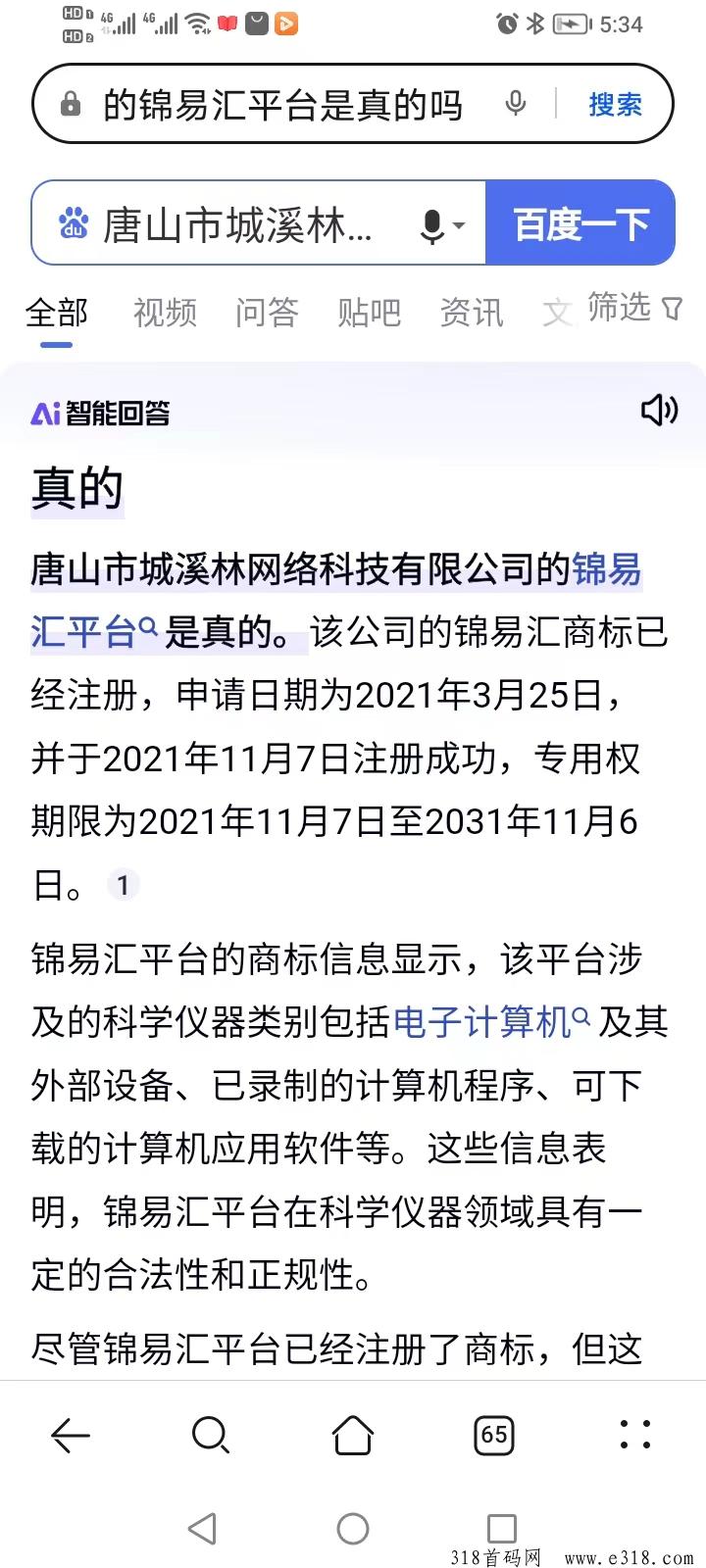Switch to the 视频 tab
This screenshot has height=1568, width=706.
(165, 313)
